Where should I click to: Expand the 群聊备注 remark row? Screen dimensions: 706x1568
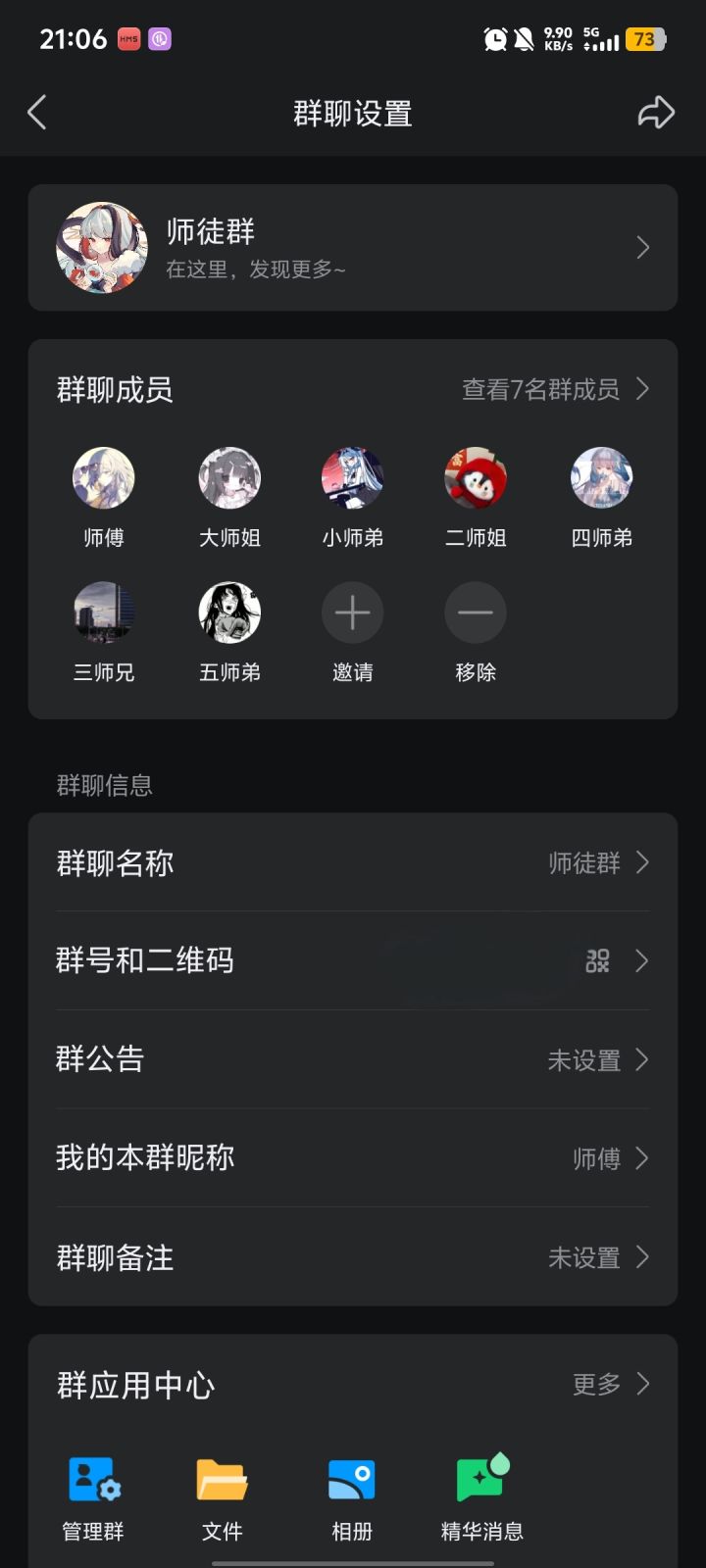point(353,1257)
